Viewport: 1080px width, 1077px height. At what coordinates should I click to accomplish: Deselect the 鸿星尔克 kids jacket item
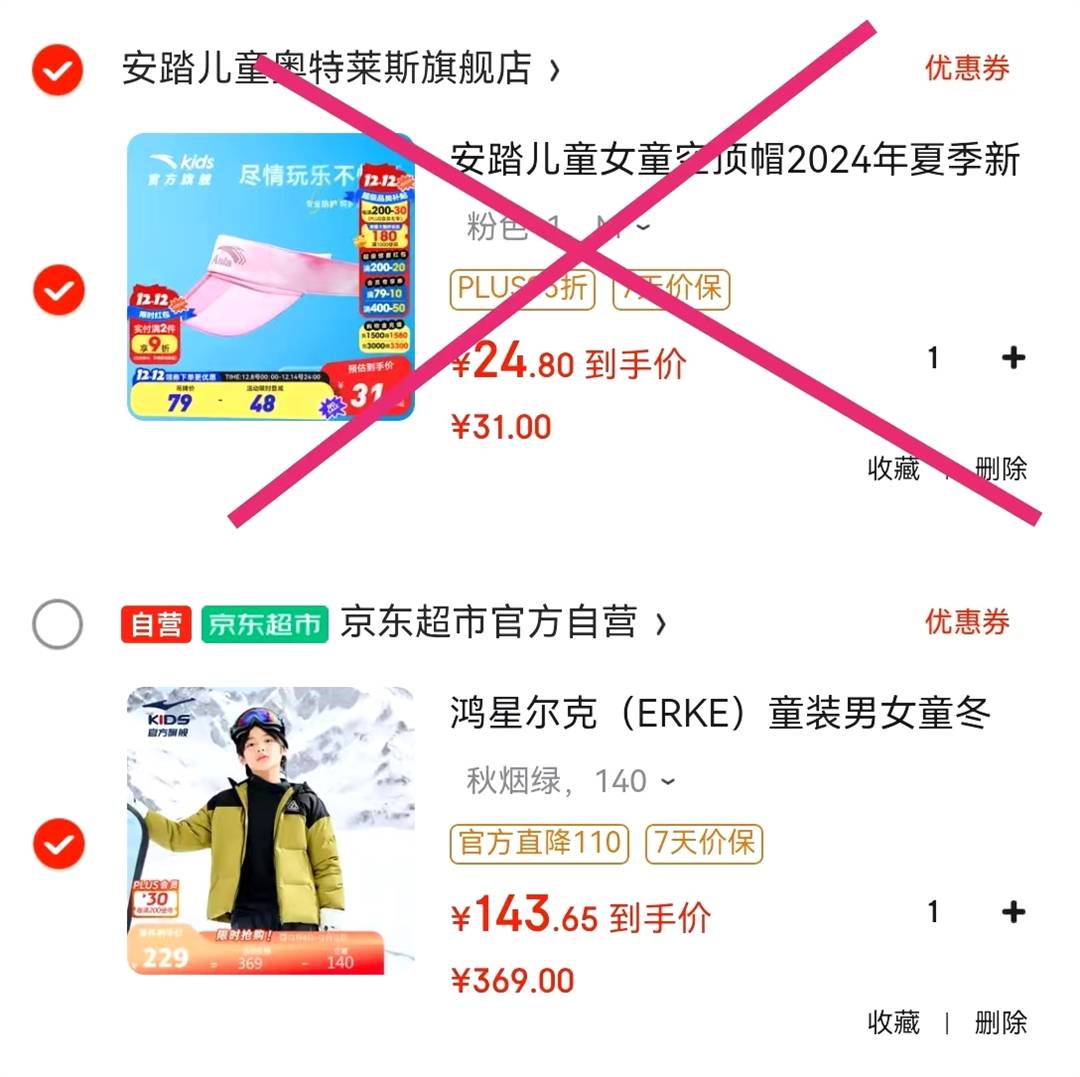(57, 845)
